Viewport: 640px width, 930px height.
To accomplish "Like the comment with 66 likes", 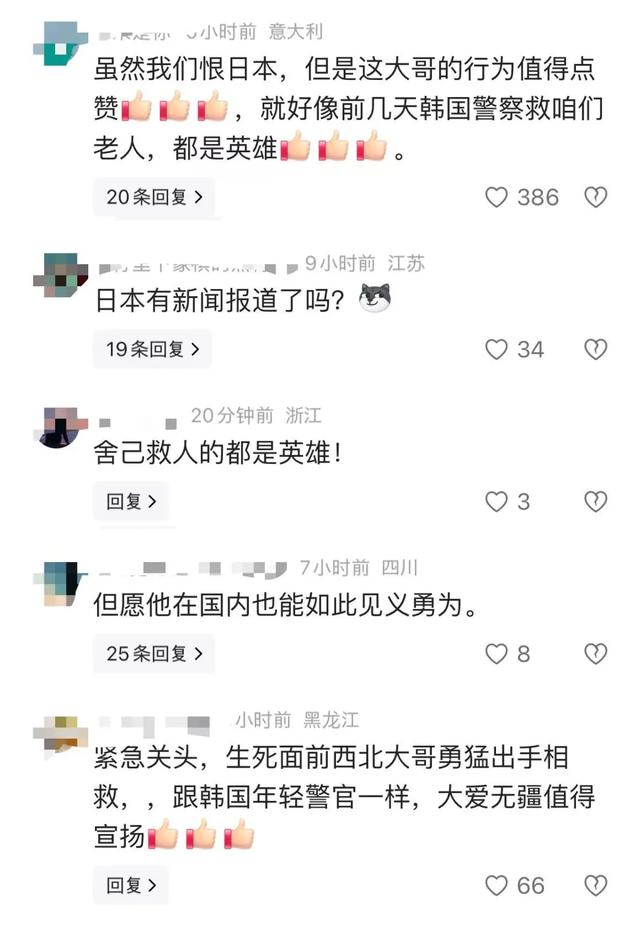I will (x=497, y=885).
